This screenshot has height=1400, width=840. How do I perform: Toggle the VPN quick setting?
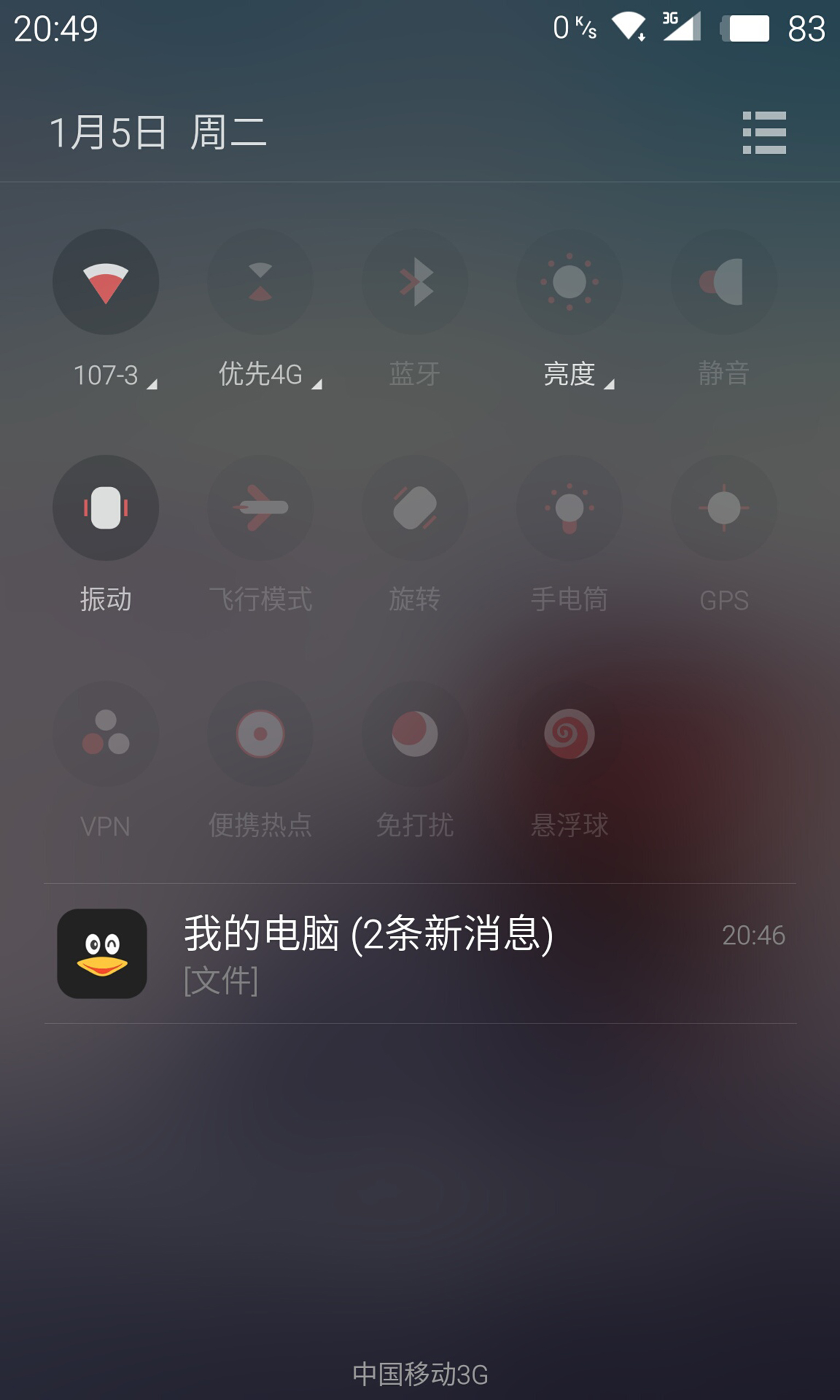(106, 733)
